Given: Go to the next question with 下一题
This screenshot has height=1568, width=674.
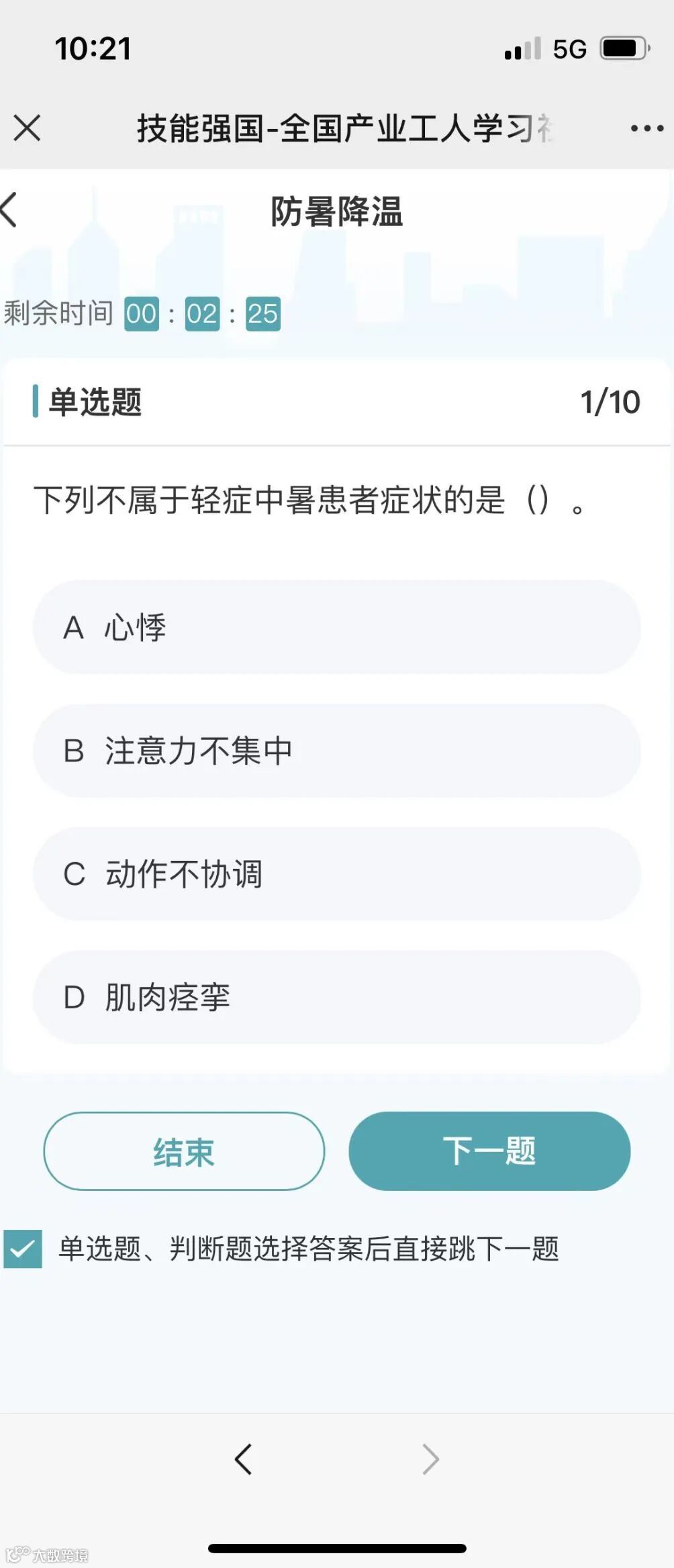Looking at the screenshot, I should click(x=489, y=1151).
